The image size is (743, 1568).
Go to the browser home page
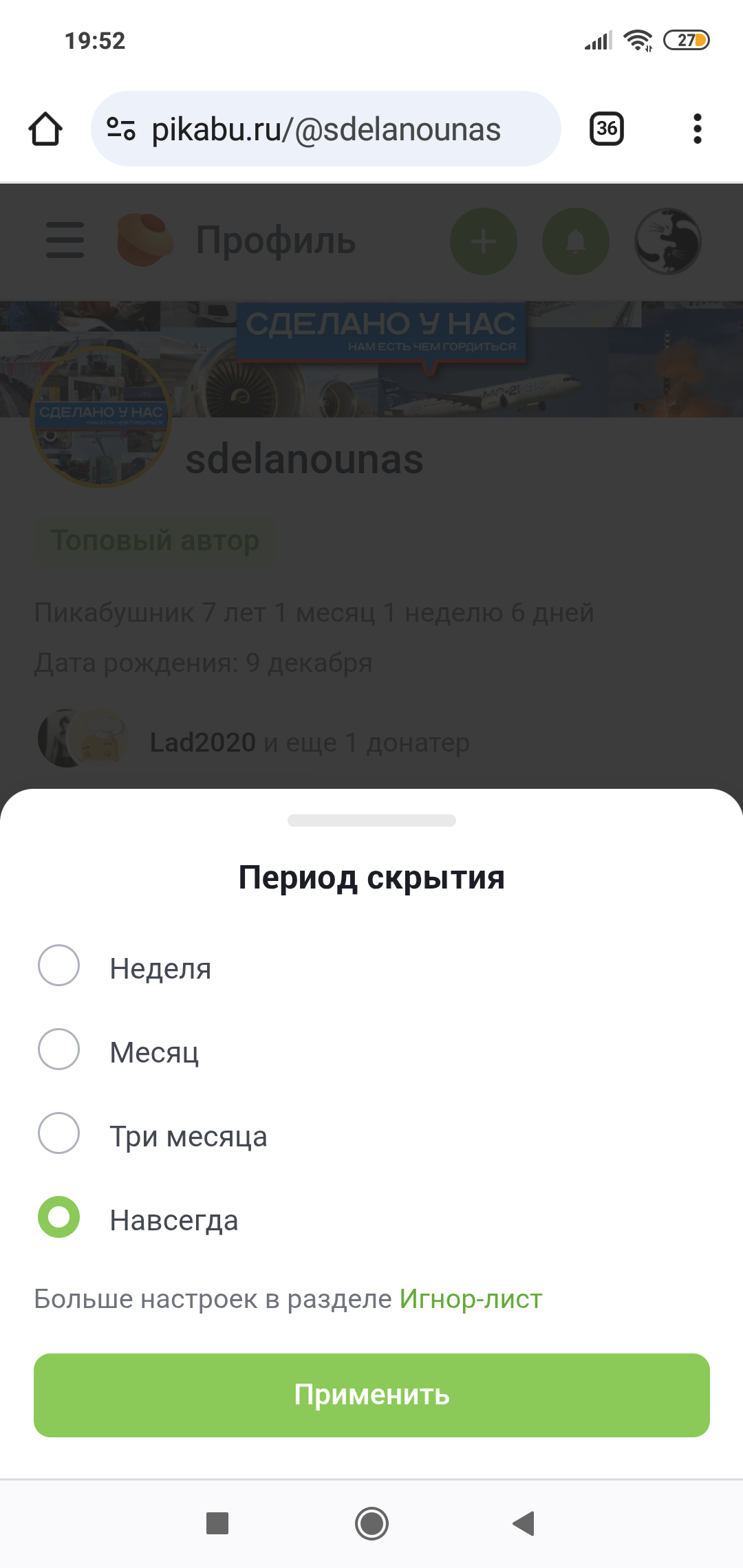[x=45, y=129]
